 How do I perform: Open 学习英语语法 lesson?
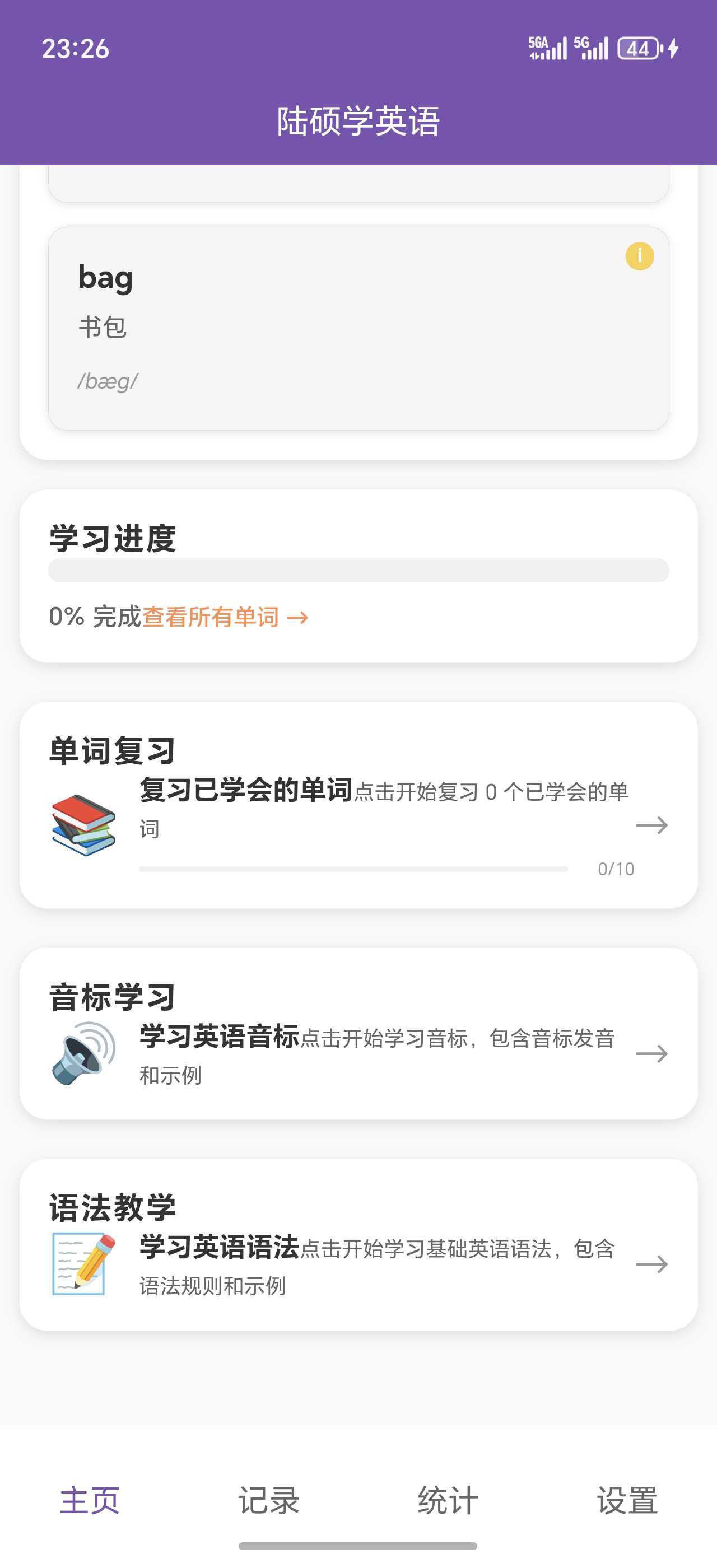coord(358,1264)
